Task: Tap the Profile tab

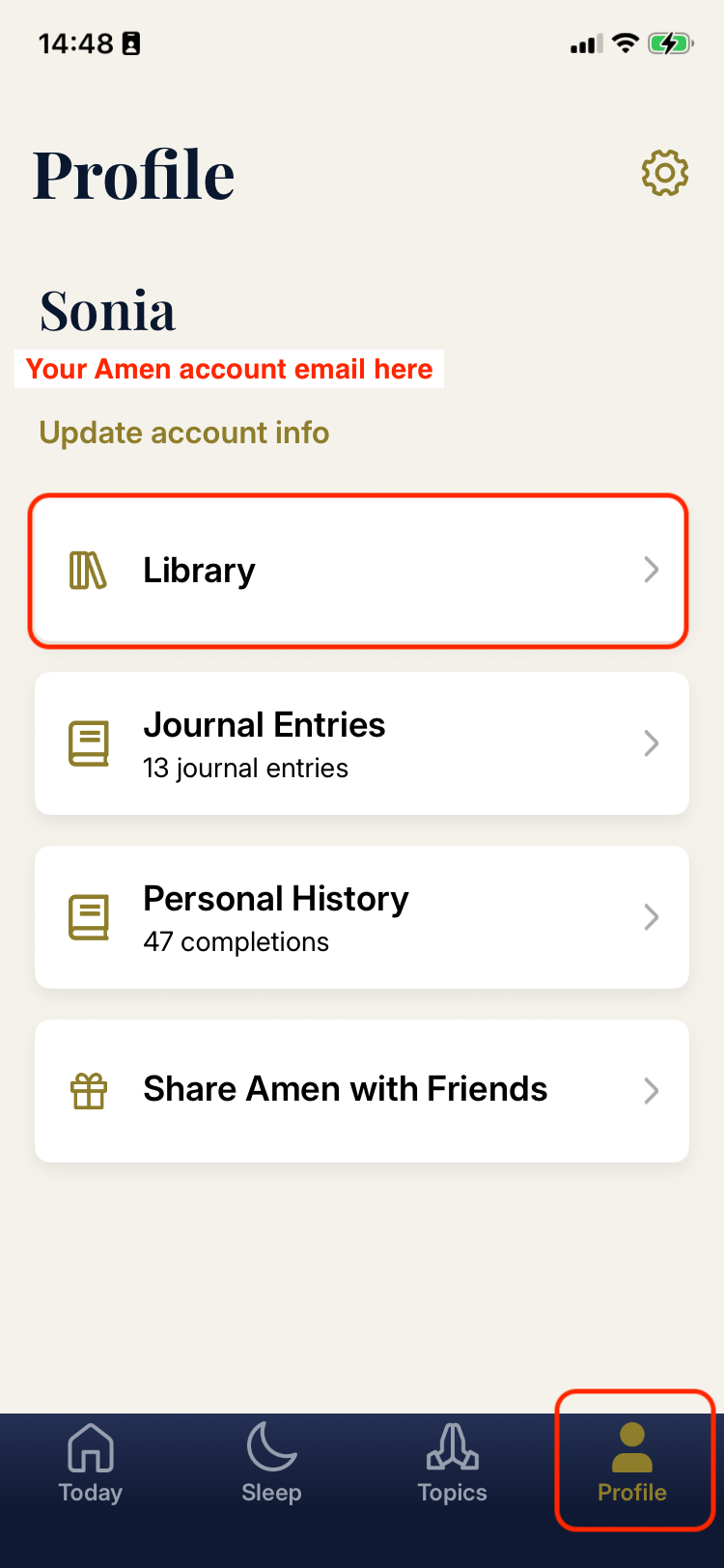Action: [x=632, y=1464]
